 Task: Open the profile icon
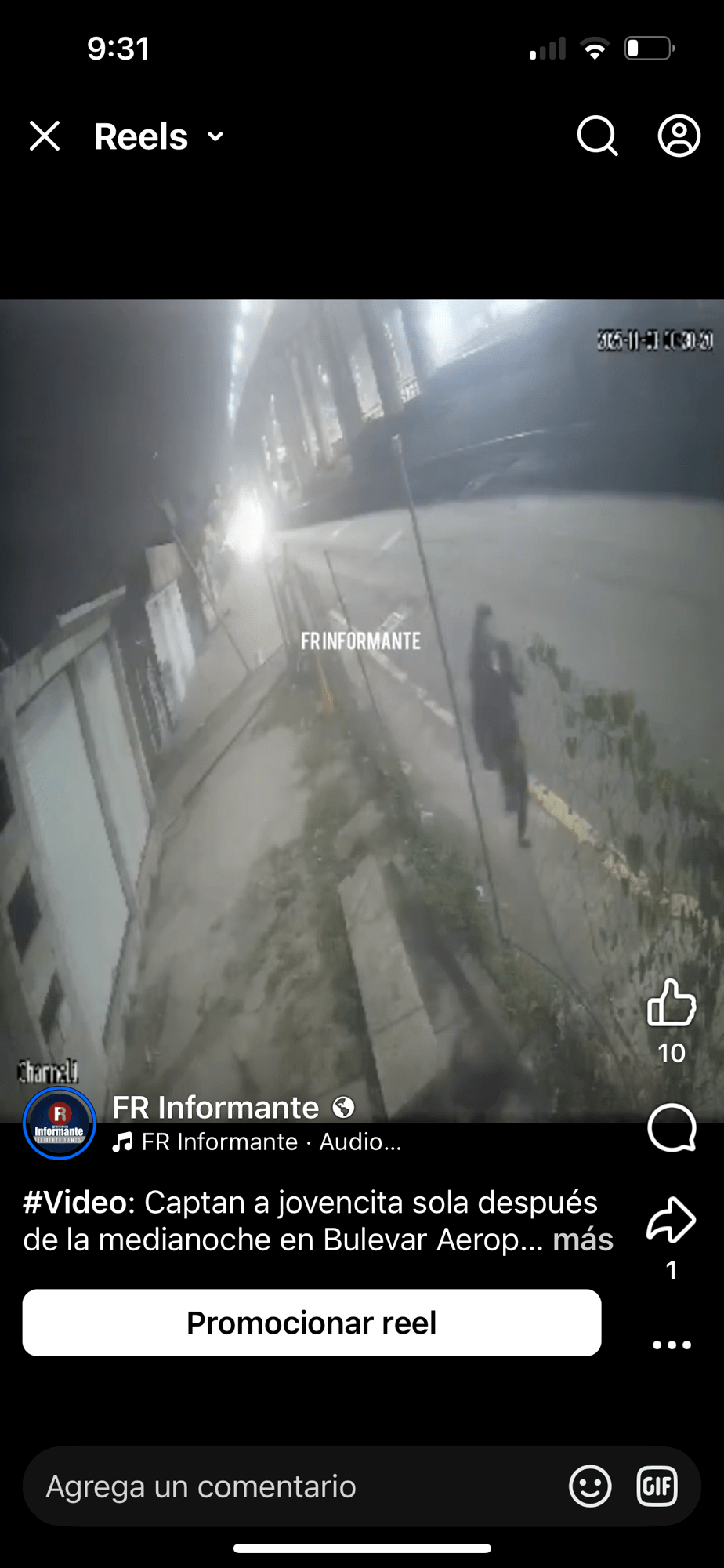click(679, 136)
